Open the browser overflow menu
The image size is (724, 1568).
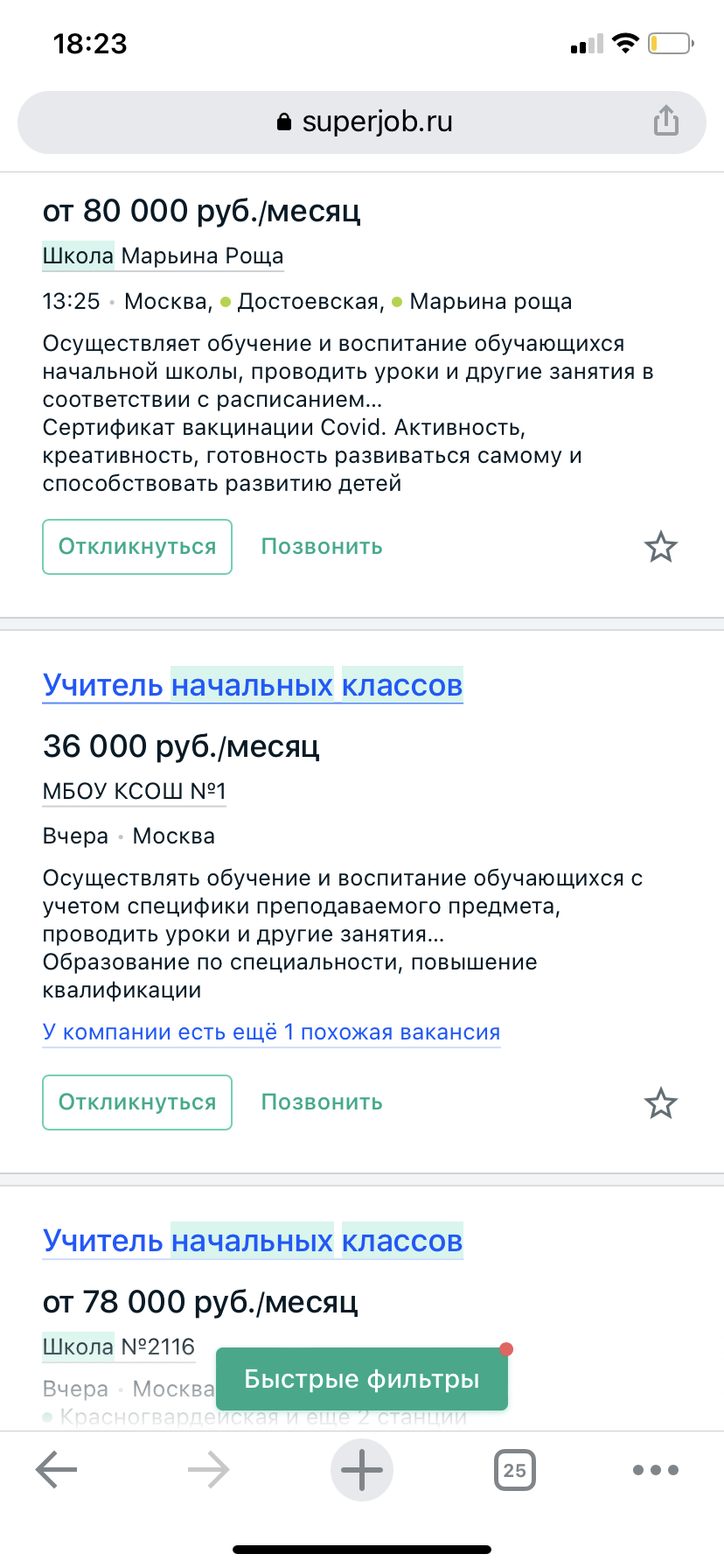point(655,1470)
